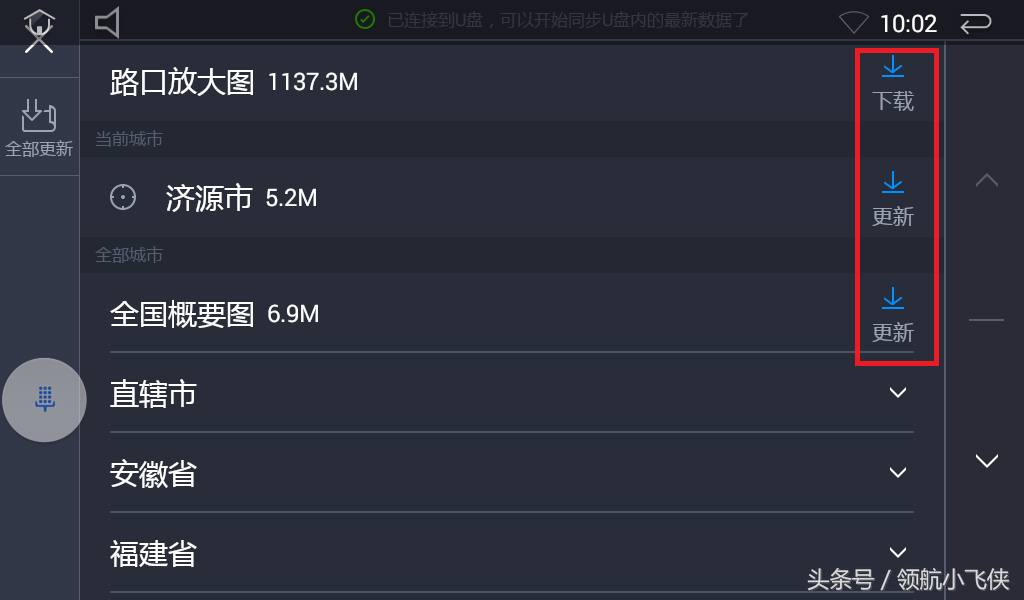Update the 全国概要图 map data
1024x600 pixels.
892,314
